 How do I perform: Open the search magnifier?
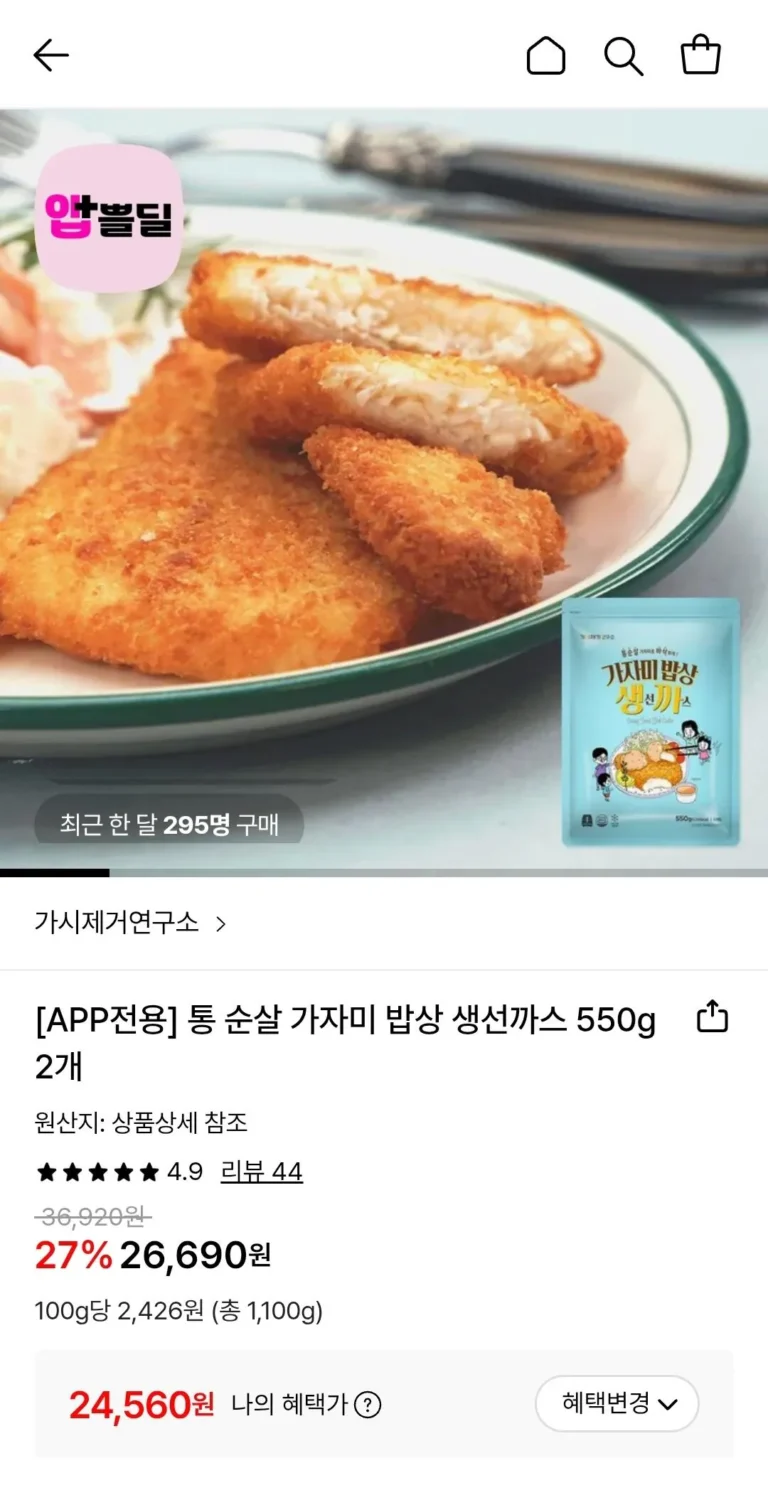coord(623,56)
